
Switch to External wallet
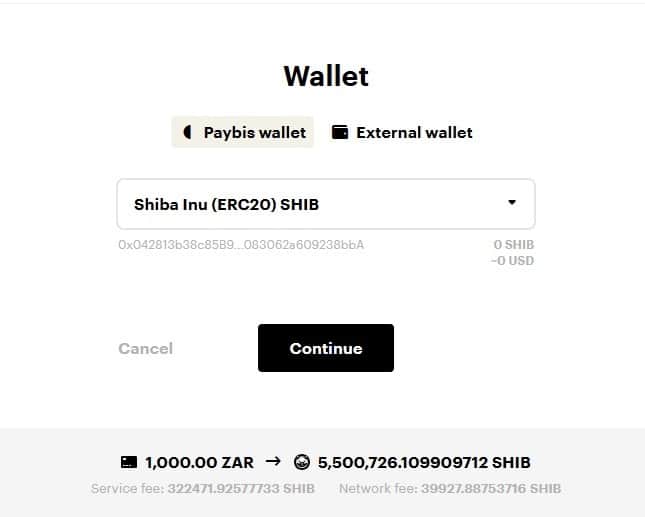pyautogui.click(x=402, y=132)
